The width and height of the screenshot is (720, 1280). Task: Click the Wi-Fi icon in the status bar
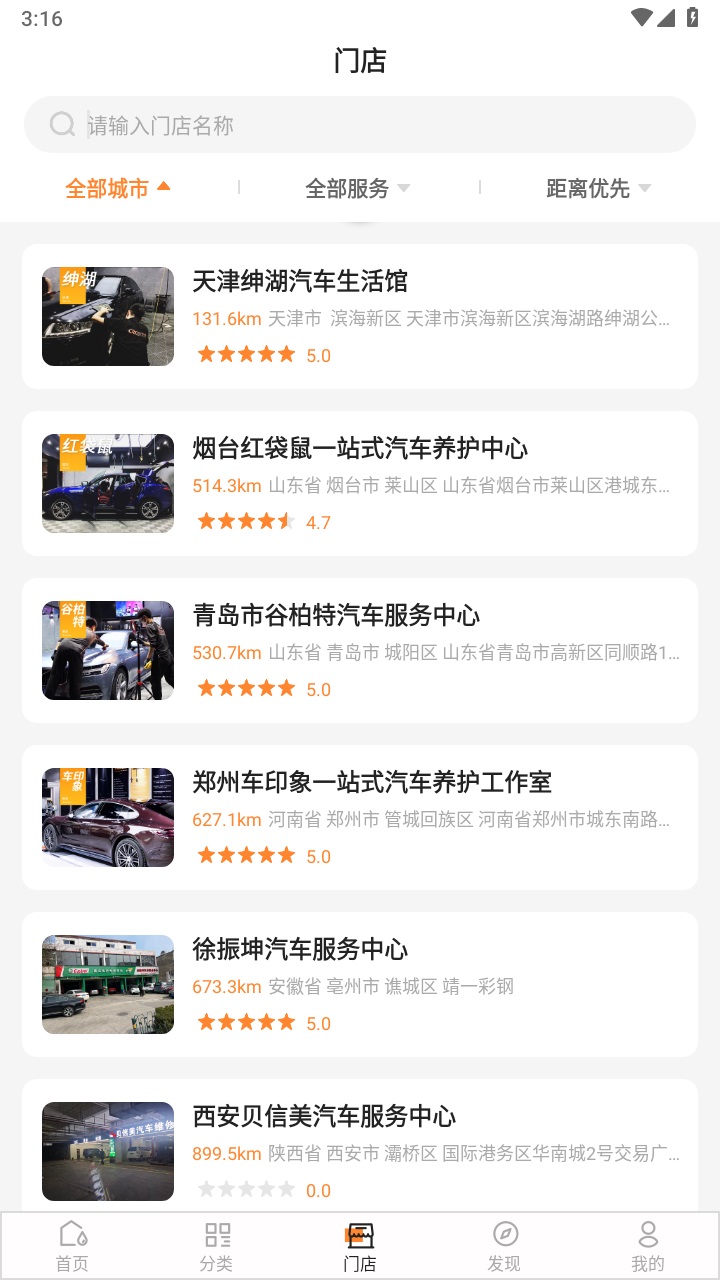643,17
